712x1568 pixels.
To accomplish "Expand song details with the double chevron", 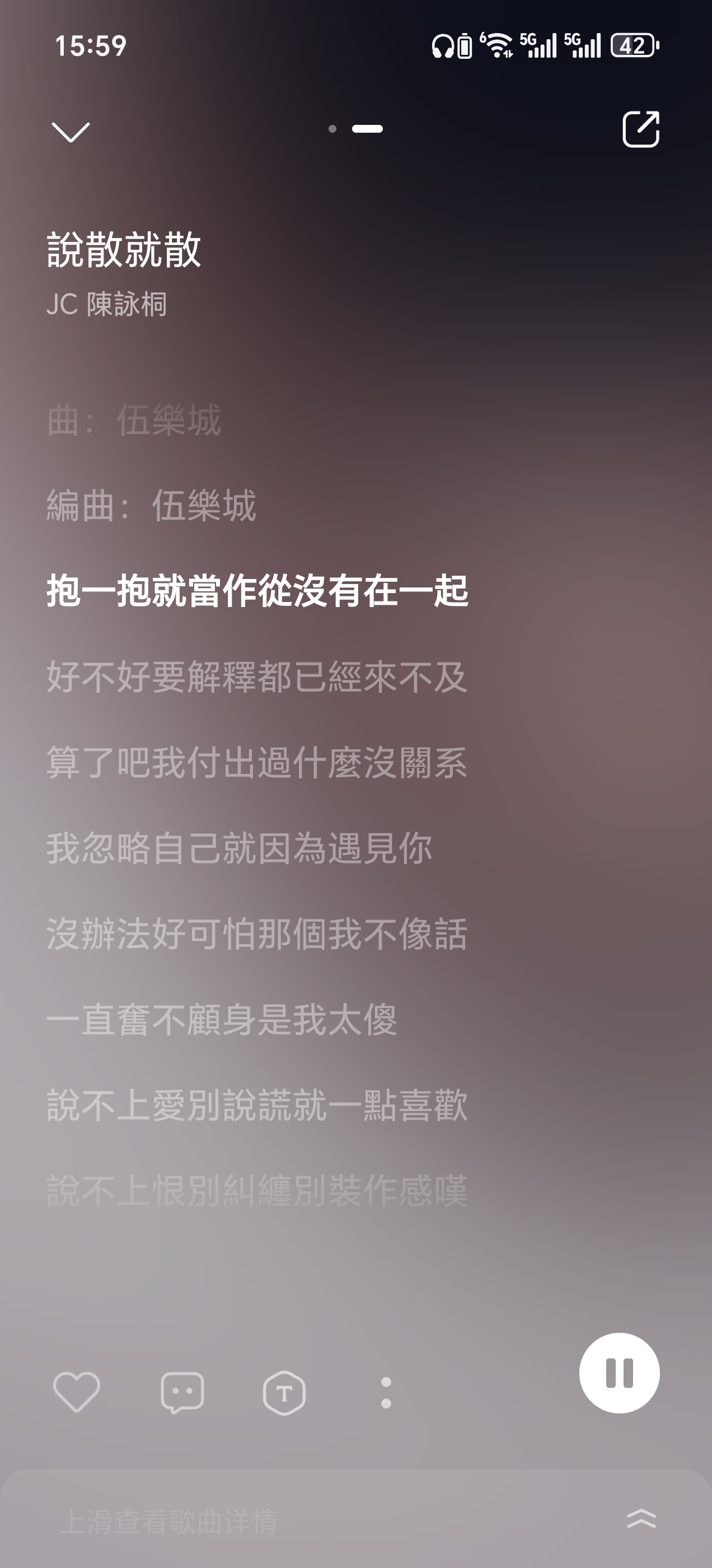I will tap(641, 1519).
